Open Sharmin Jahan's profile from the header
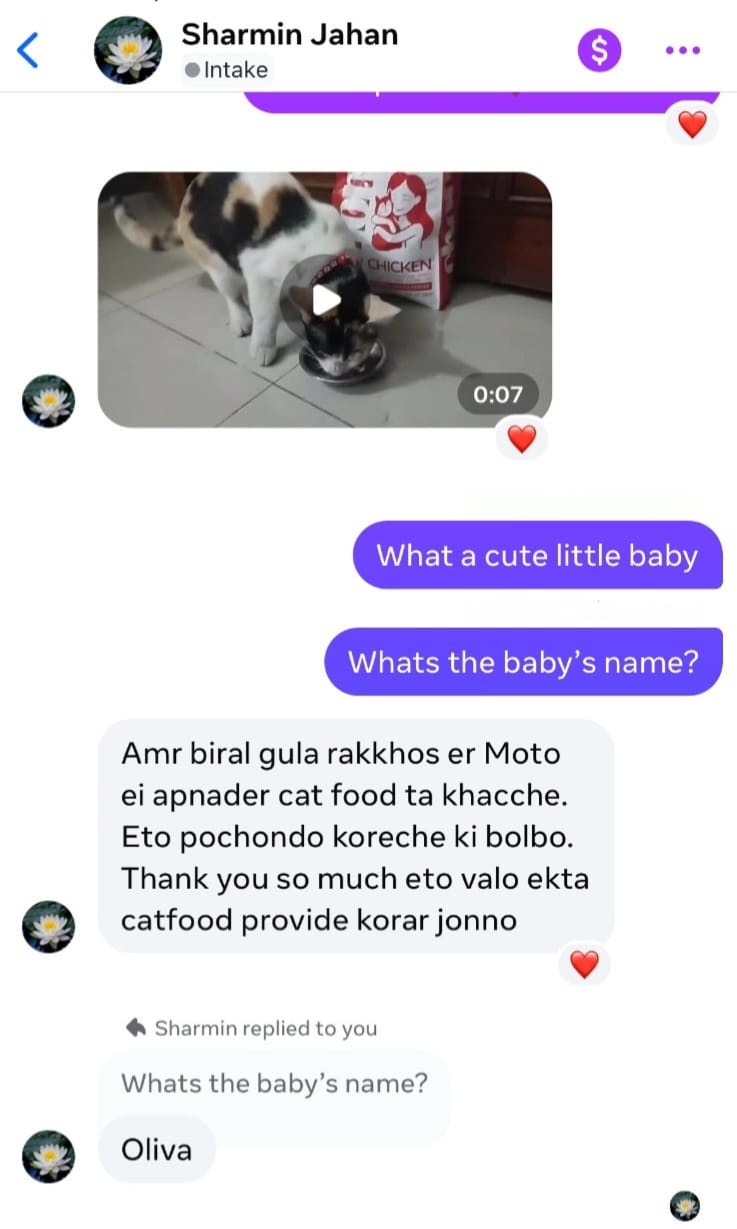This screenshot has width=737, height=1229. [x=289, y=35]
